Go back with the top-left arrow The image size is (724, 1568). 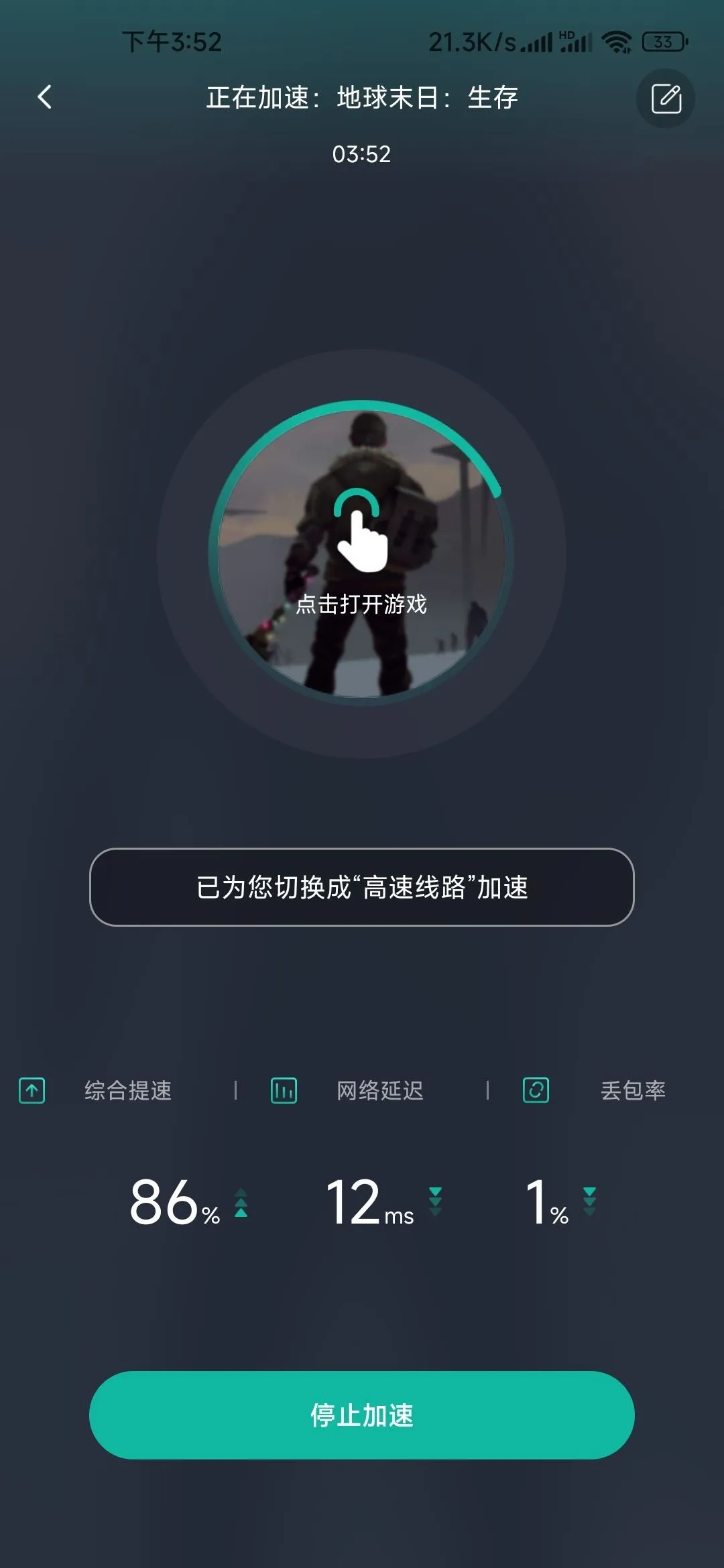click(x=45, y=97)
